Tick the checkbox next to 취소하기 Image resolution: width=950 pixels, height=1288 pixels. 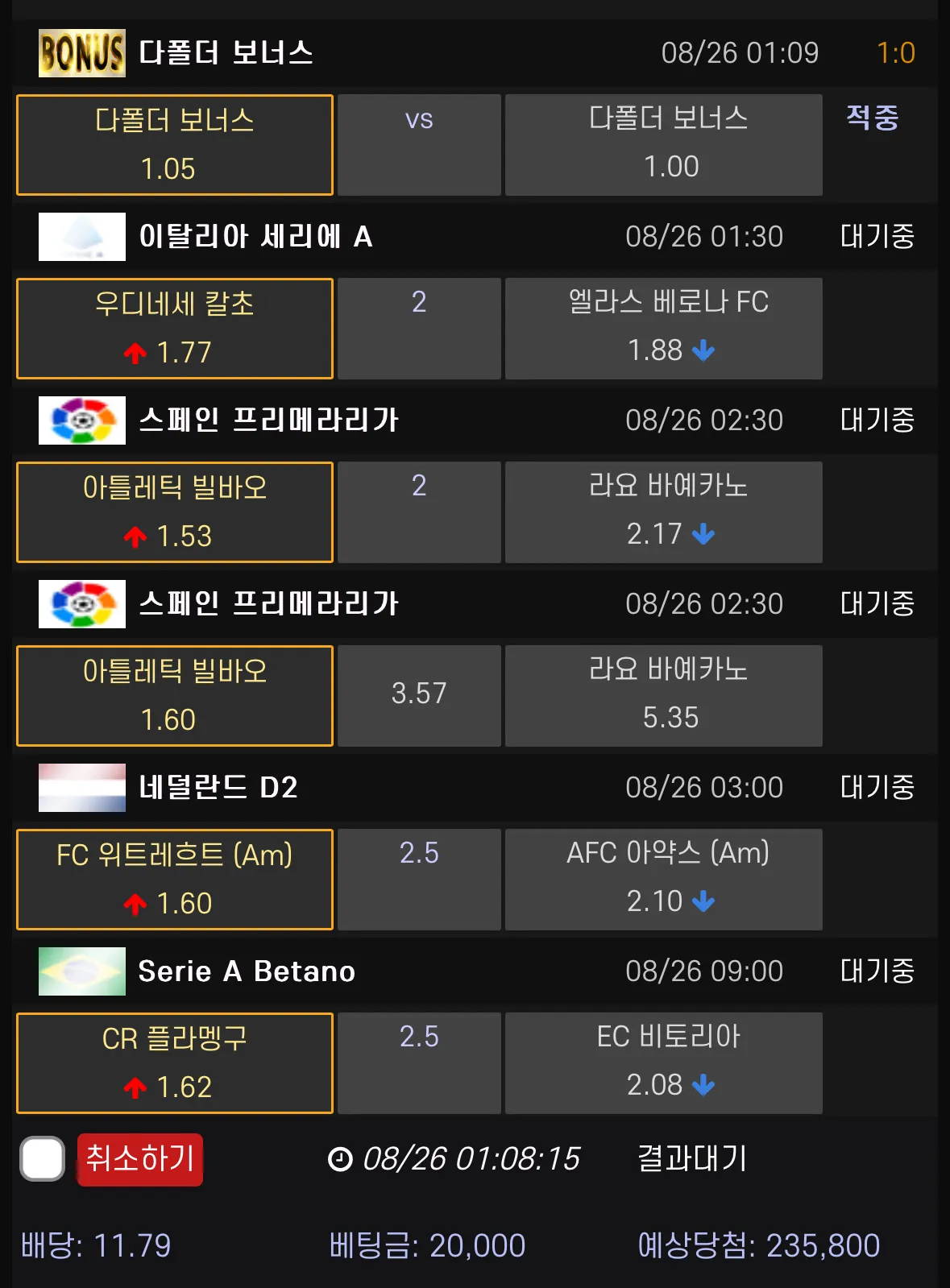[42, 1158]
